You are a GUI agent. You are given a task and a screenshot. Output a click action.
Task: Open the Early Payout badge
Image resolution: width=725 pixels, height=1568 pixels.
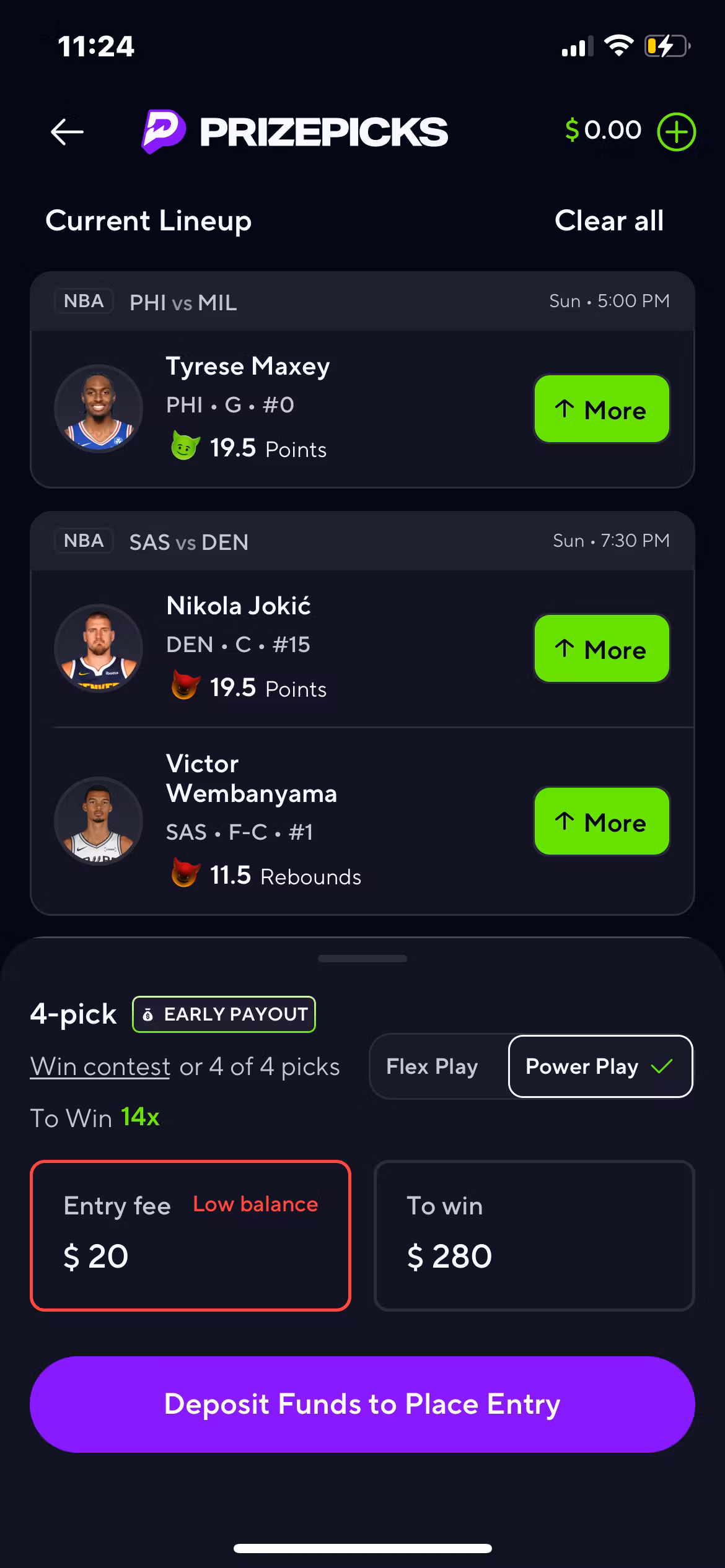click(x=224, y=1014)
